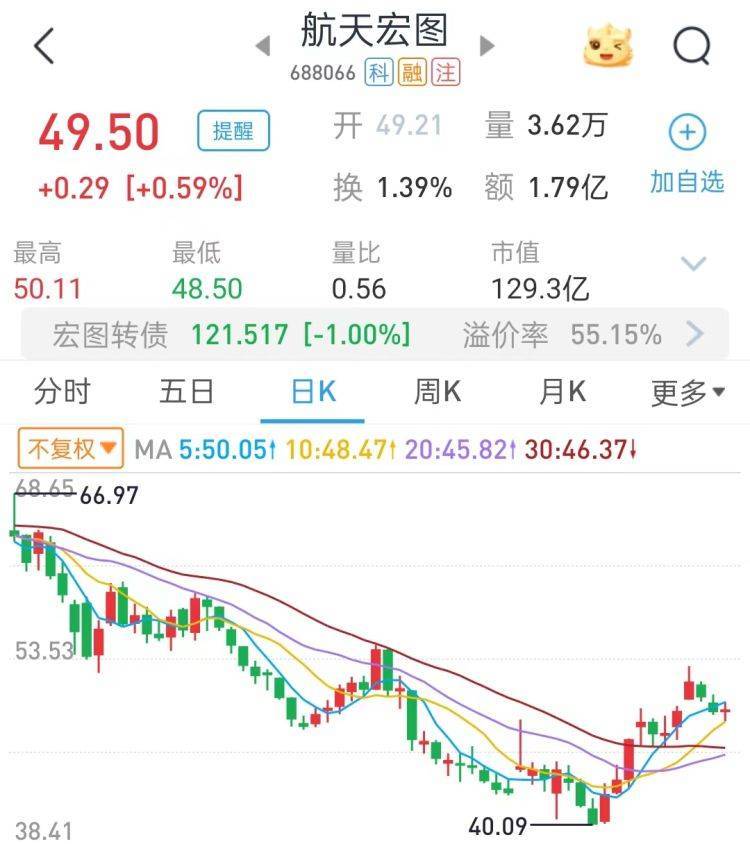This screenshot has width=750, height=844.
Task: Go back using the top-left arrow
Action: [x=44, y=46]
